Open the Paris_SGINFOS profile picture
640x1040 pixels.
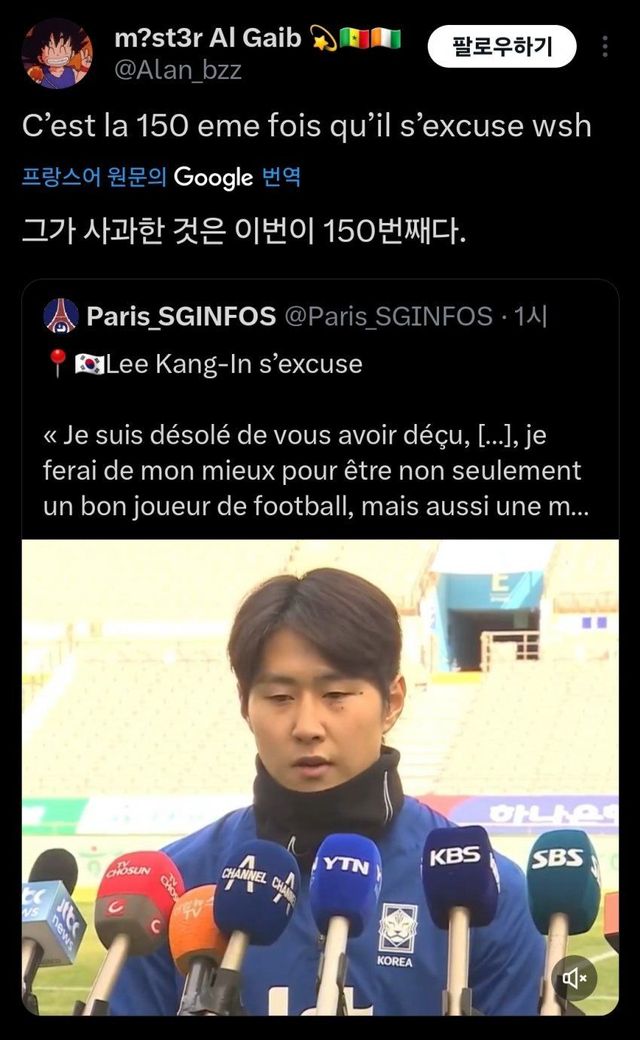tap(61, 317)
